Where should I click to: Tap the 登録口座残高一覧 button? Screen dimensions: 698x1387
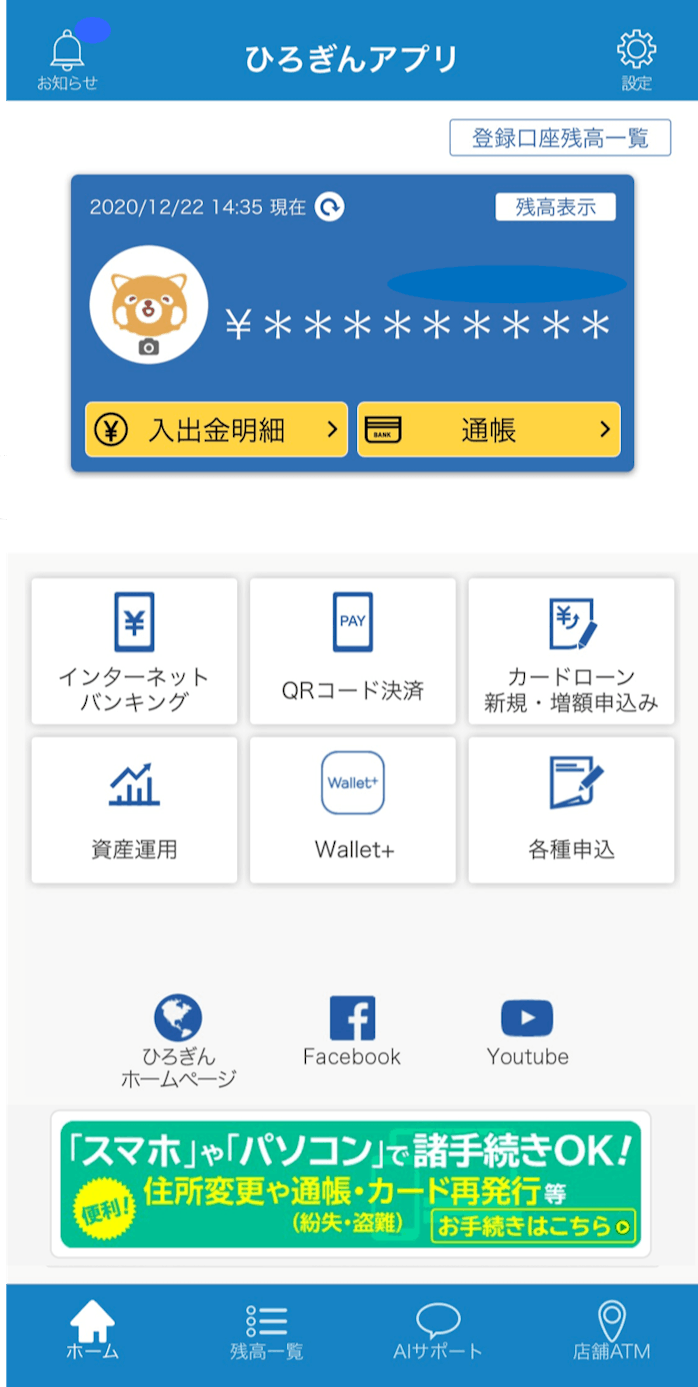pos(560,138)
